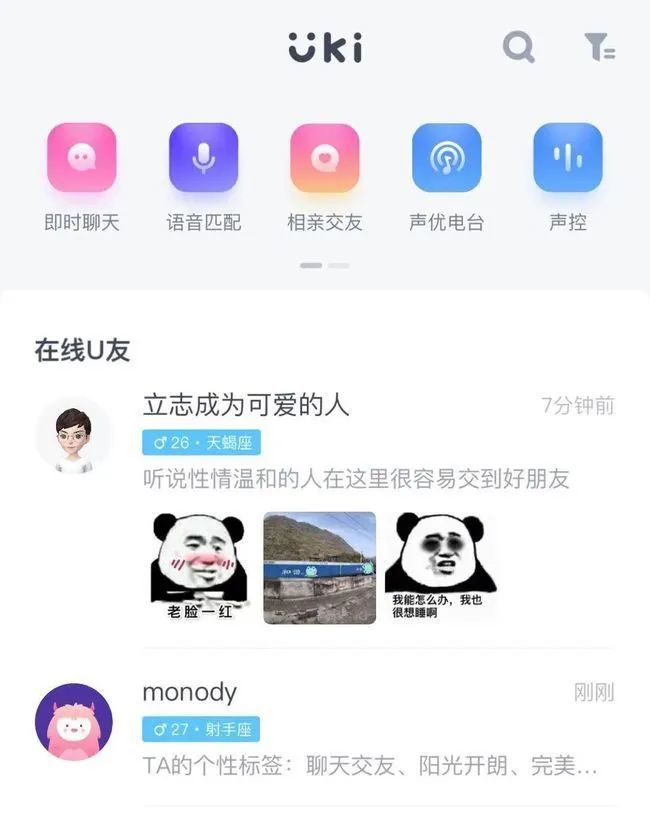The height and width of the screenshot is (822, 650).
Task: Open 相亲交友 dating section
Action: coord(325,158)
